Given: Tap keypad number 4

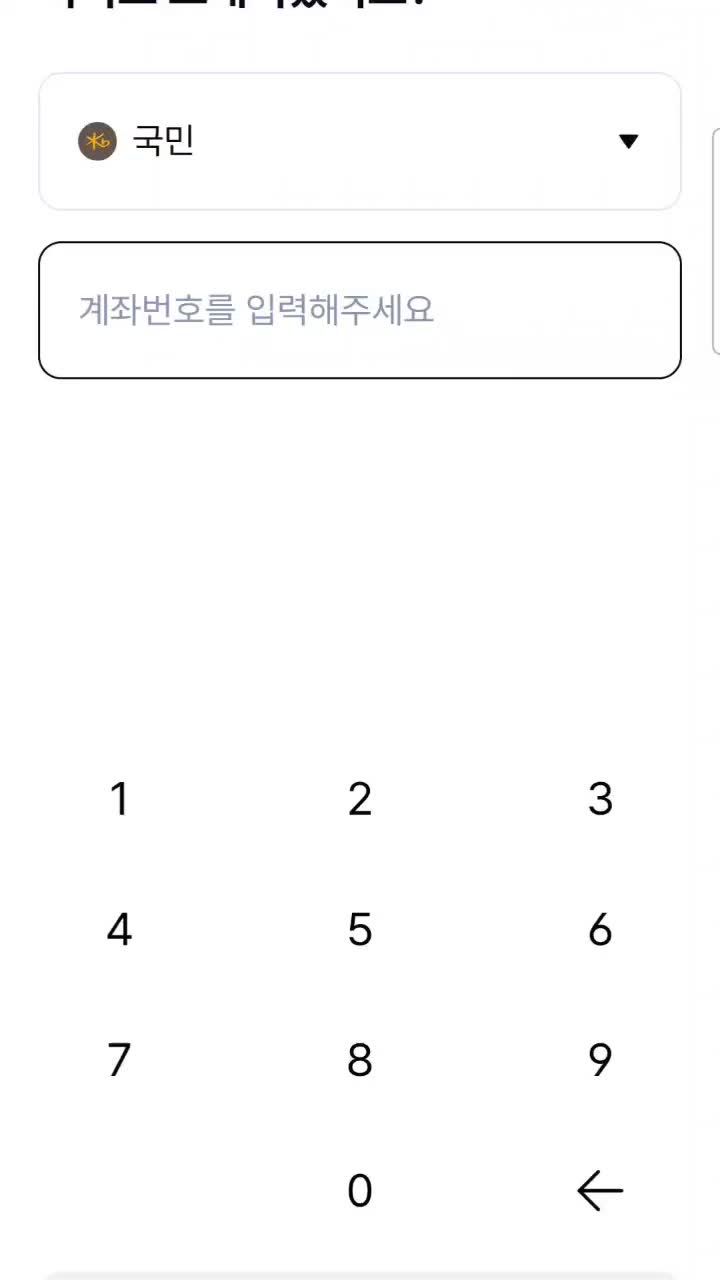Looking at the screenshot, I should coord(119,930).
